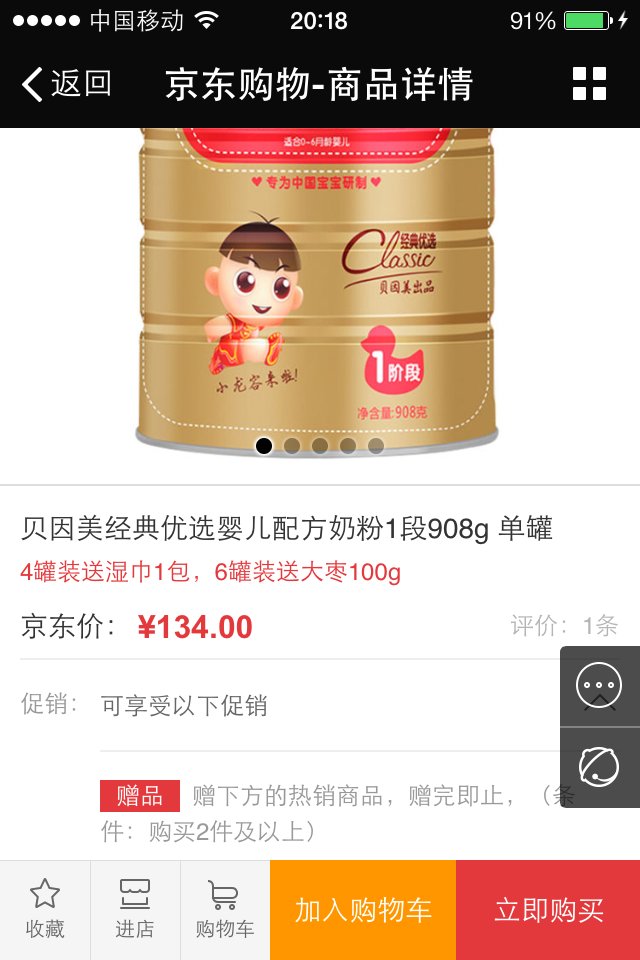
Task: Enter the store via 进店
Action: (135, 908)
